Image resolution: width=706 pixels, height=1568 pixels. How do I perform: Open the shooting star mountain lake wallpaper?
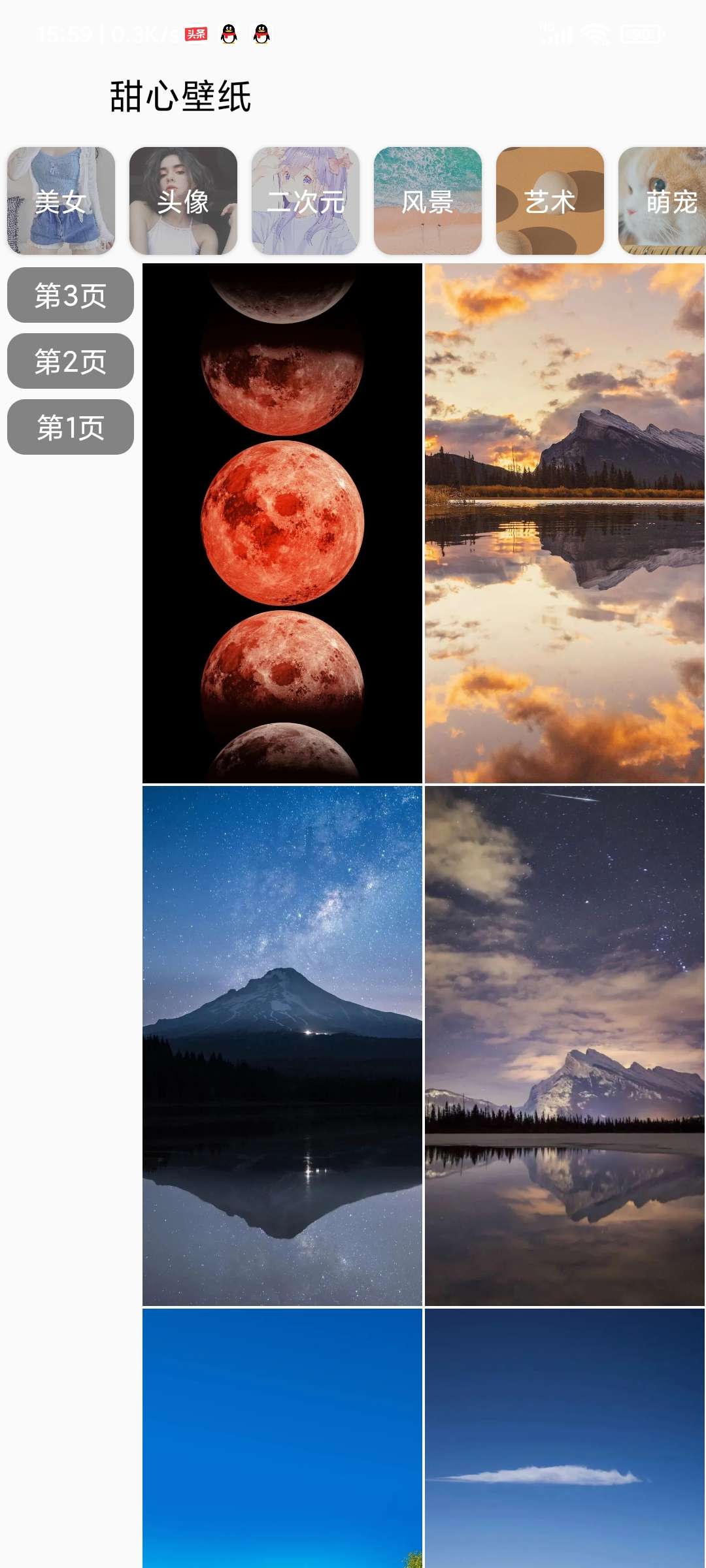coord(565,1045)
